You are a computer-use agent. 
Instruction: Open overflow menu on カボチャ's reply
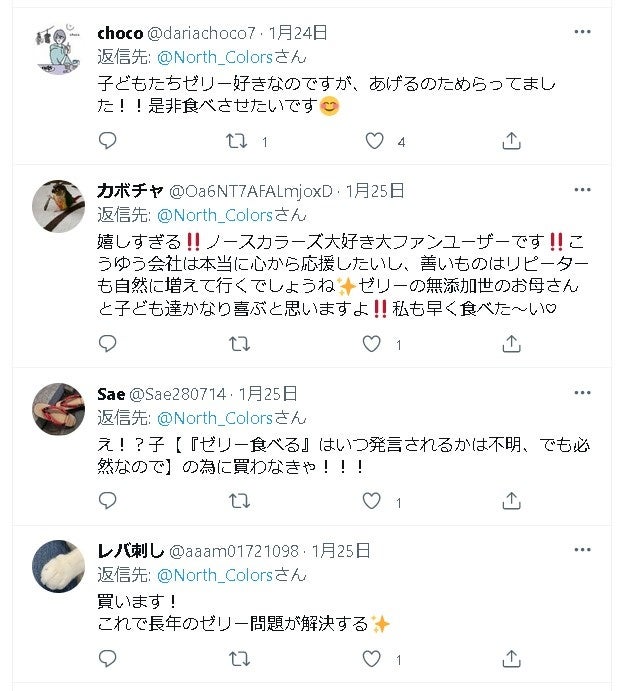[582, 190]
